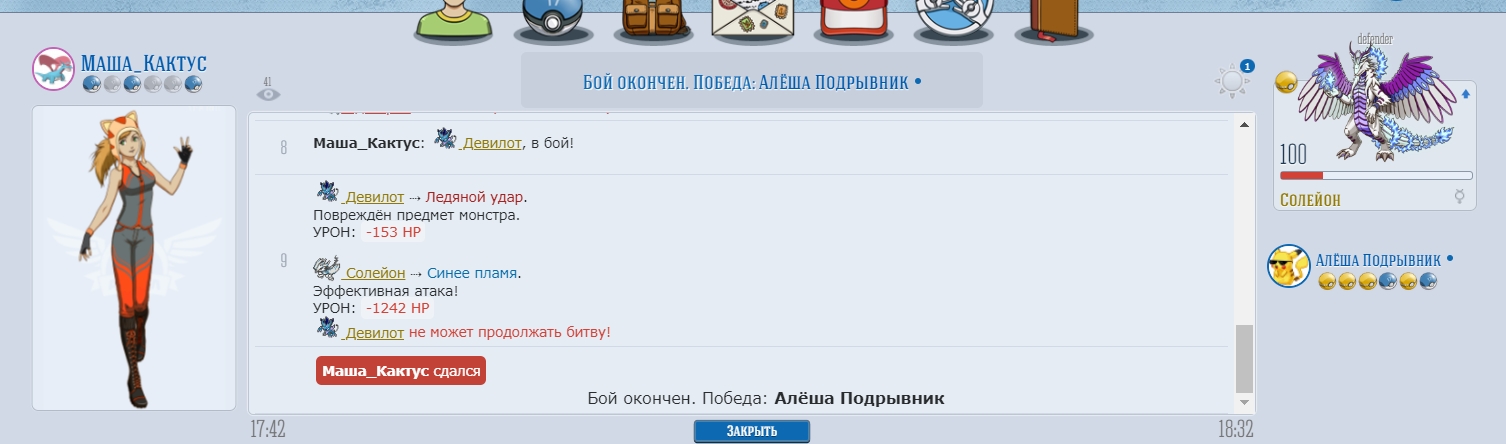Open Алёша Подрывник player profile name
Viewport: 1506px width, 444px height.
coord(1377,259)
